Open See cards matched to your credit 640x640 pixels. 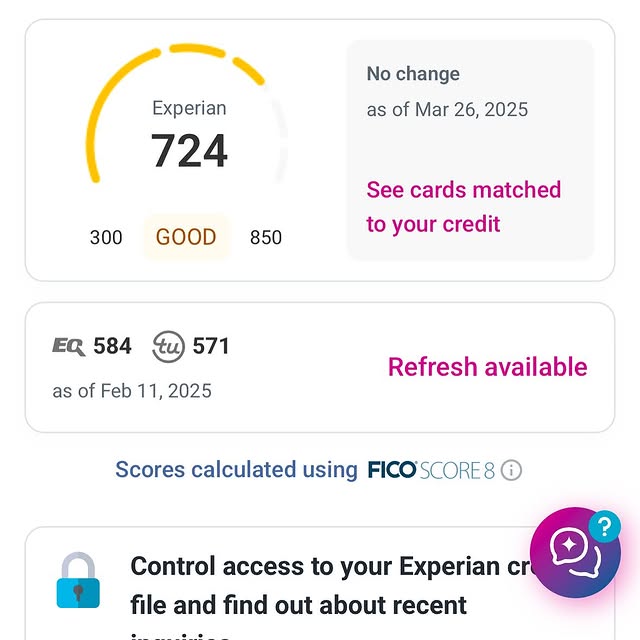pyautogui.click(x=463, y=206)
